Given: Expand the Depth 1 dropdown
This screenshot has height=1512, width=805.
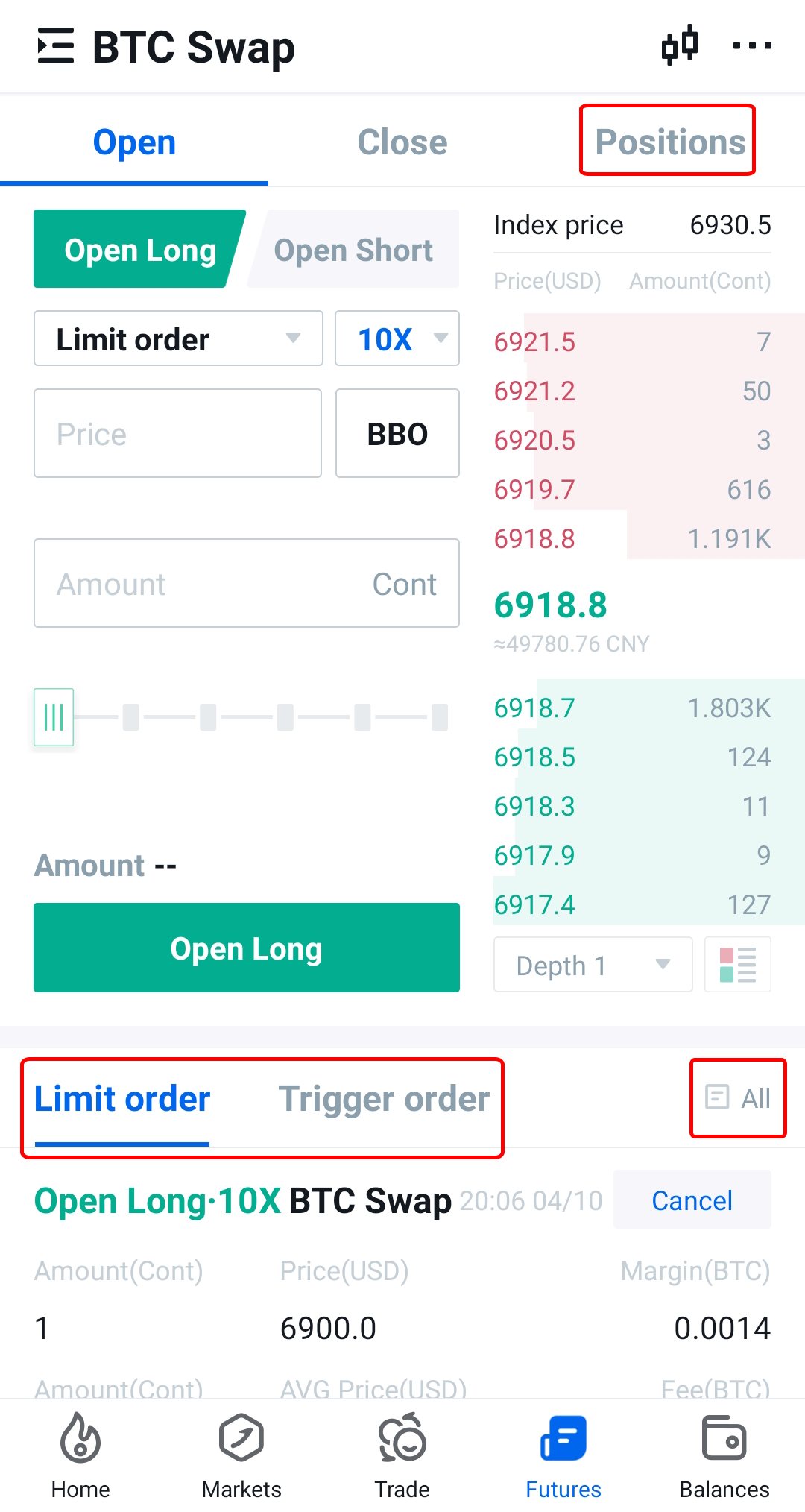Looking at the screenshot, I should 593,966.
